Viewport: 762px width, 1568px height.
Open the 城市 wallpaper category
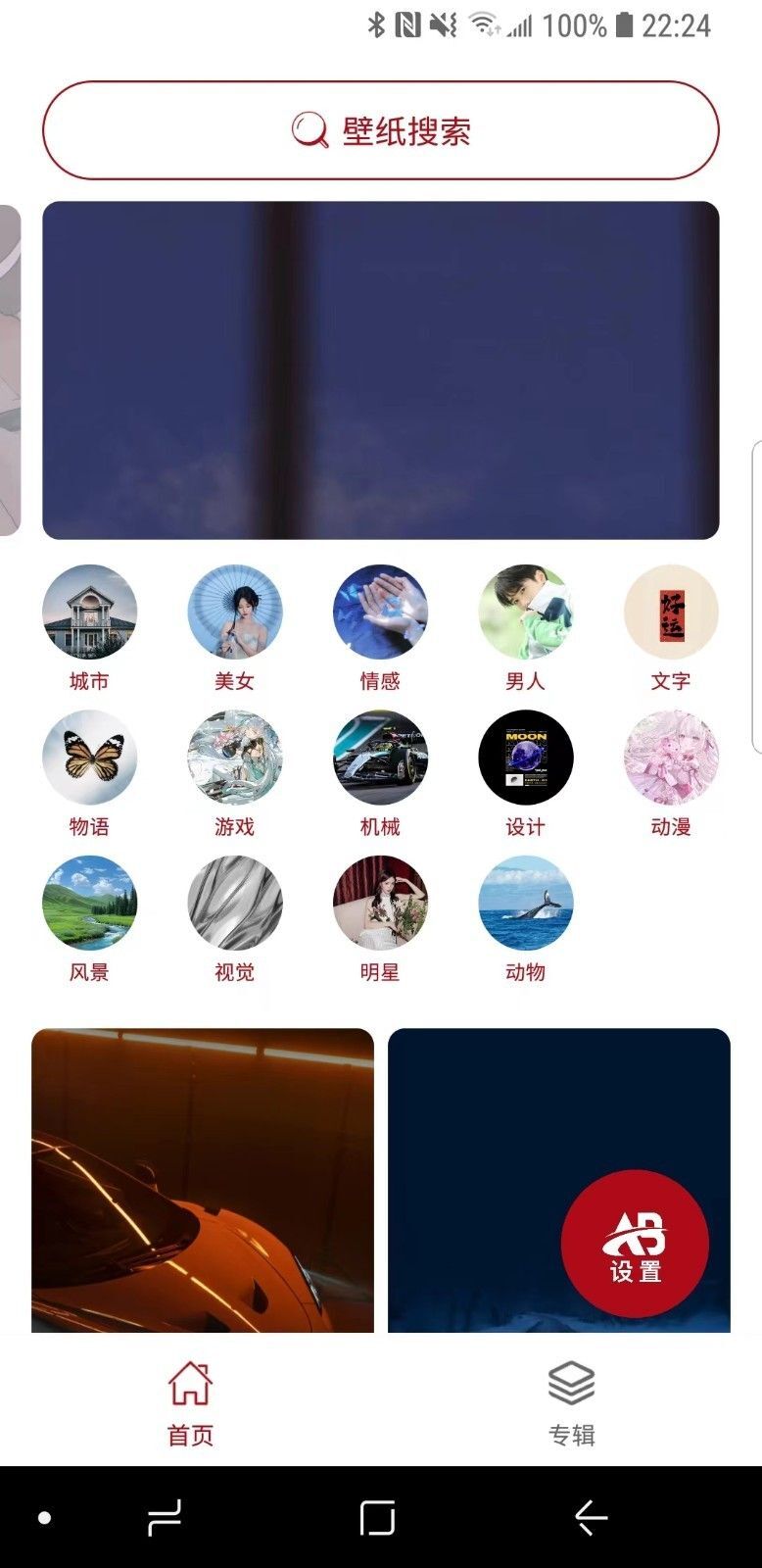point(89,612)
